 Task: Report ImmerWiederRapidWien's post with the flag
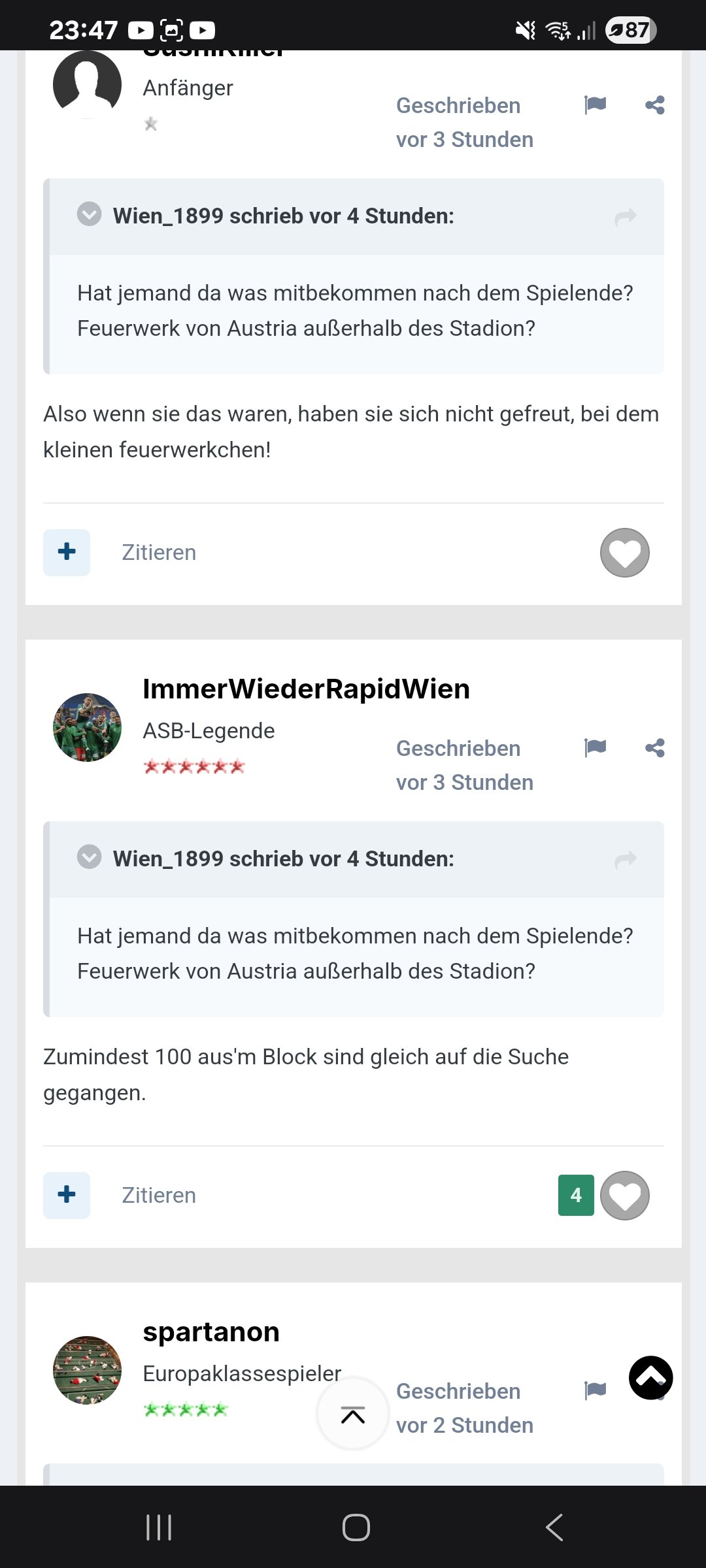click(x=595, y=747)
